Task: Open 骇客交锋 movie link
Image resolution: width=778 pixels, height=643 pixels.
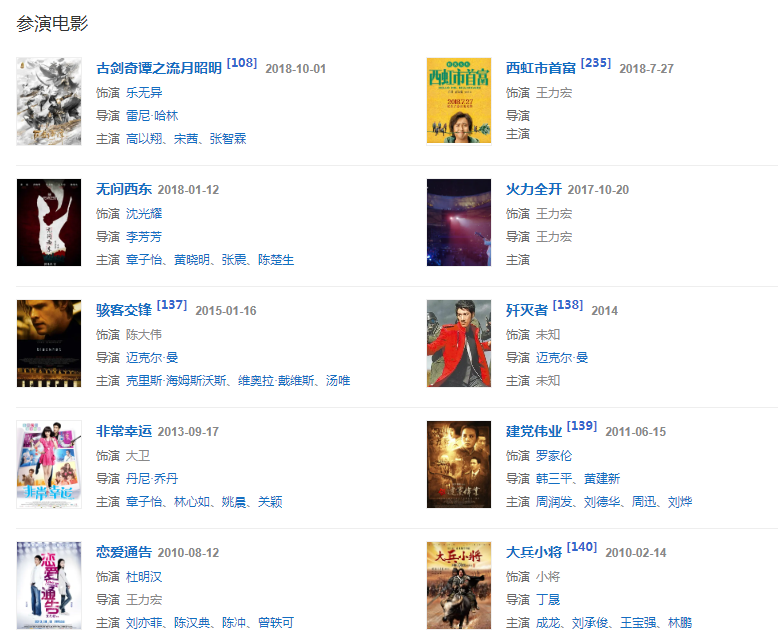Action: click(x=124, y=310)
